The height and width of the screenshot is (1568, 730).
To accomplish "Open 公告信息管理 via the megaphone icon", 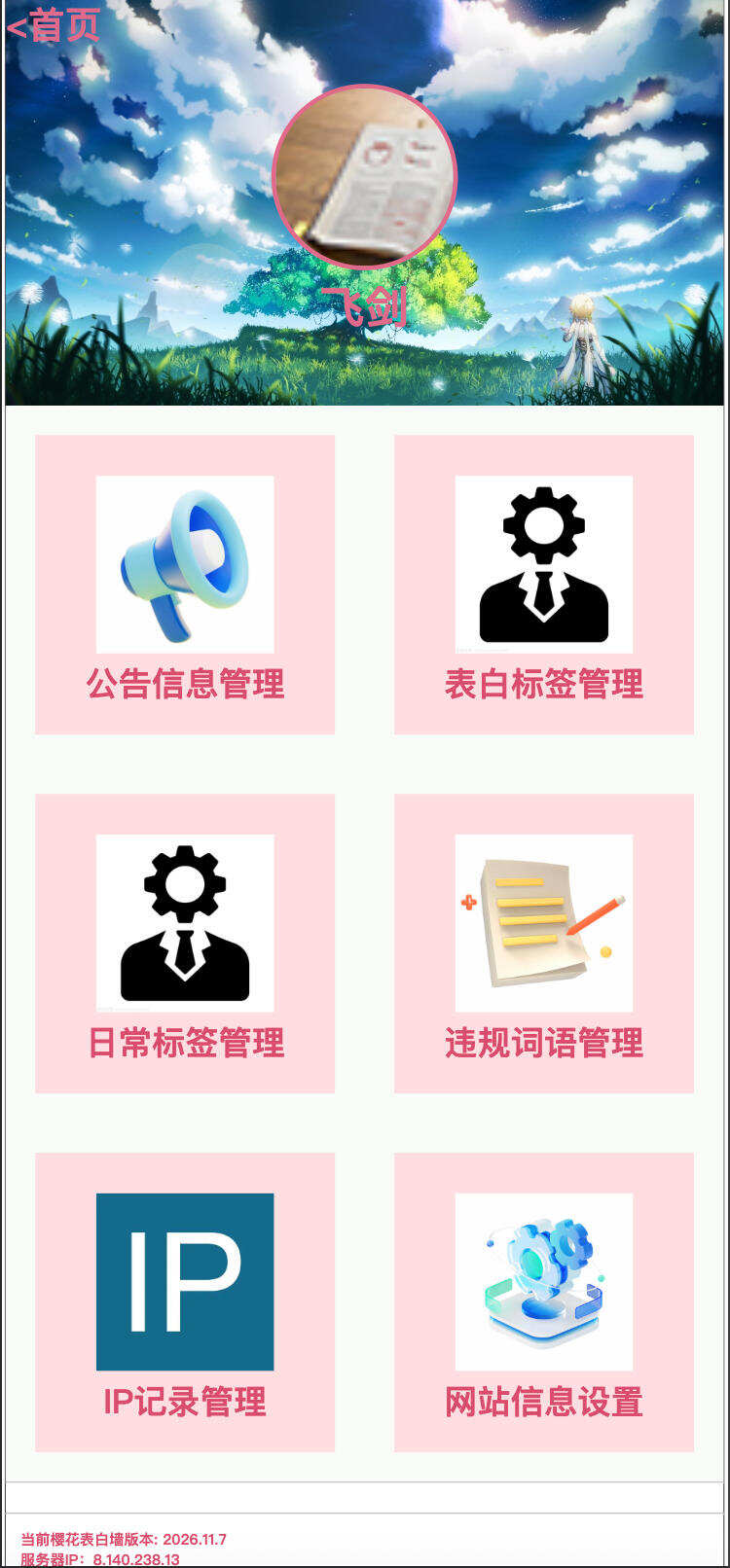I will pos(185,564).
